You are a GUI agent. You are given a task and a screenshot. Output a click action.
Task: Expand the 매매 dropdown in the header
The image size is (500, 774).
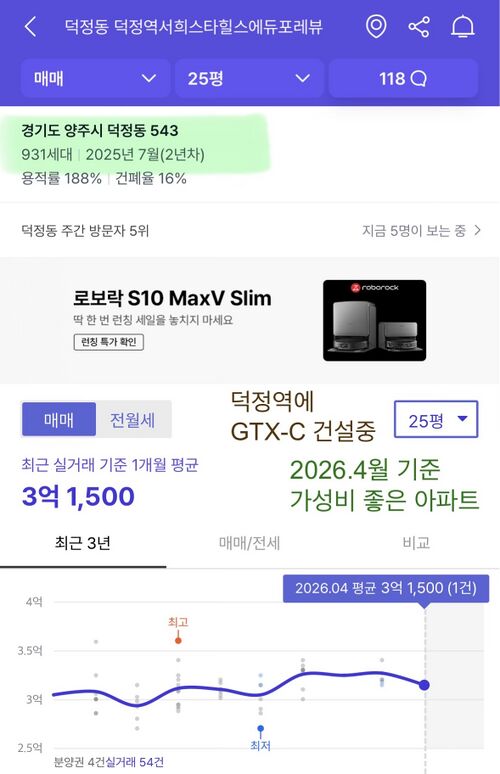95,78
